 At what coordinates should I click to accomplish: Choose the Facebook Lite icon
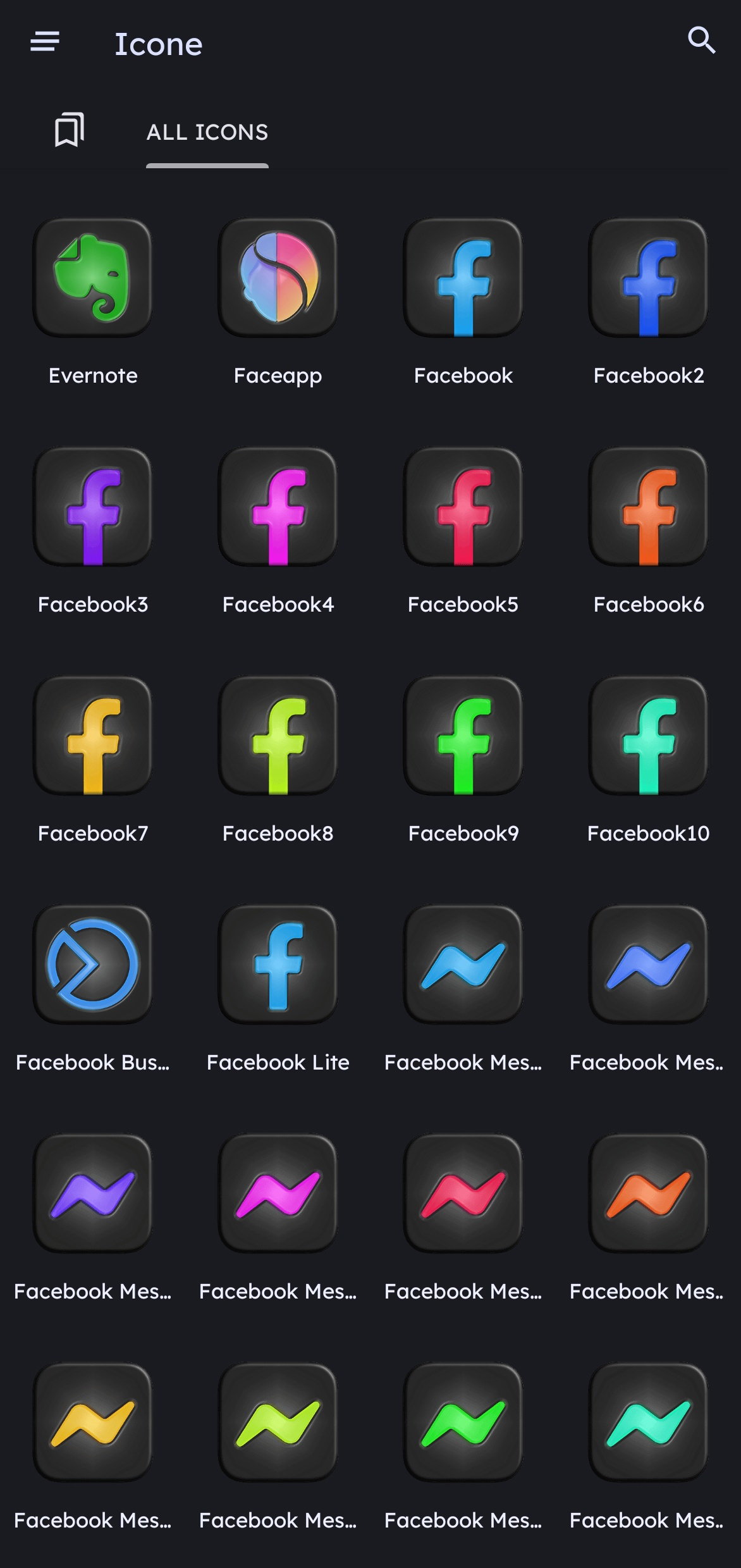pyautogui.click(x=278, y=965)
